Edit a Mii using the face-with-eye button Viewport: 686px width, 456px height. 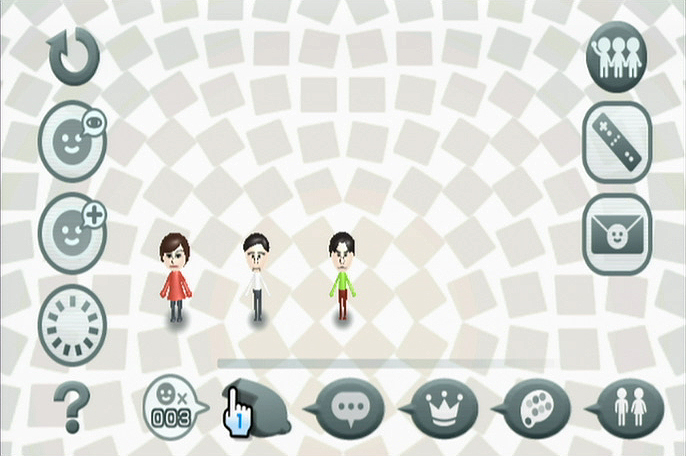coord(72,140)
